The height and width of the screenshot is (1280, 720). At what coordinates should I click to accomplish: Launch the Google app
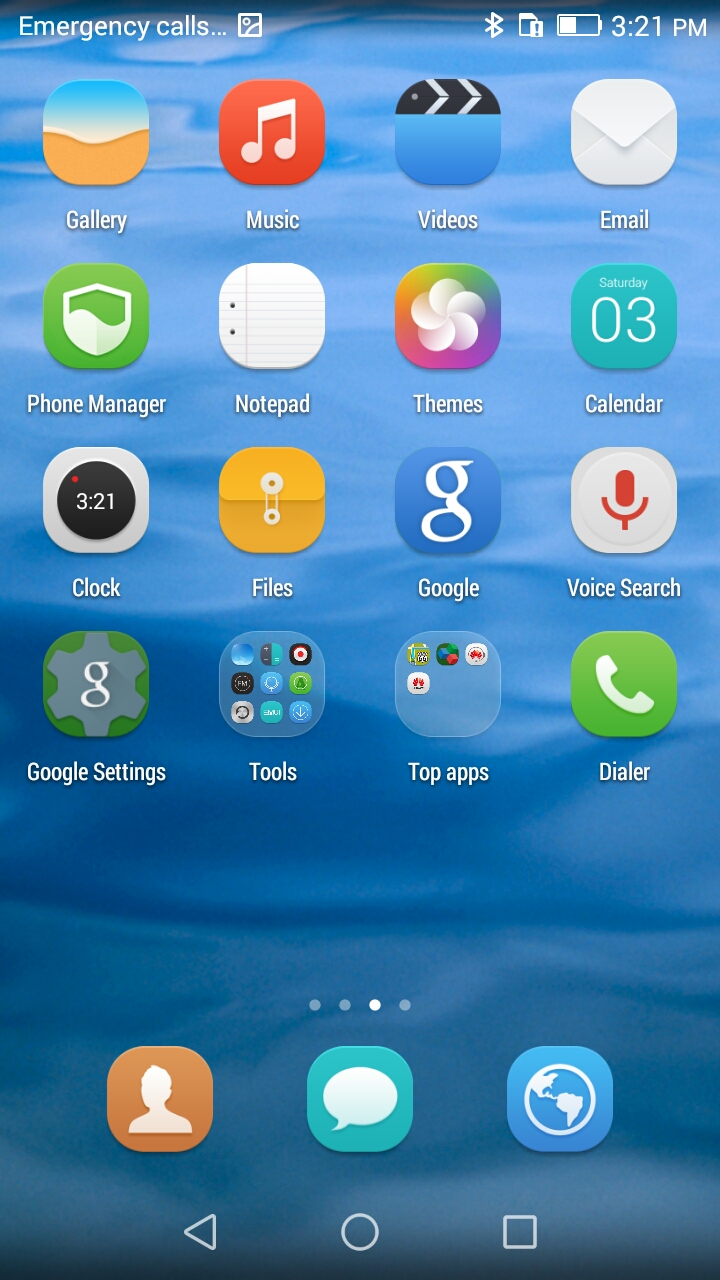(x=448, y=501)
